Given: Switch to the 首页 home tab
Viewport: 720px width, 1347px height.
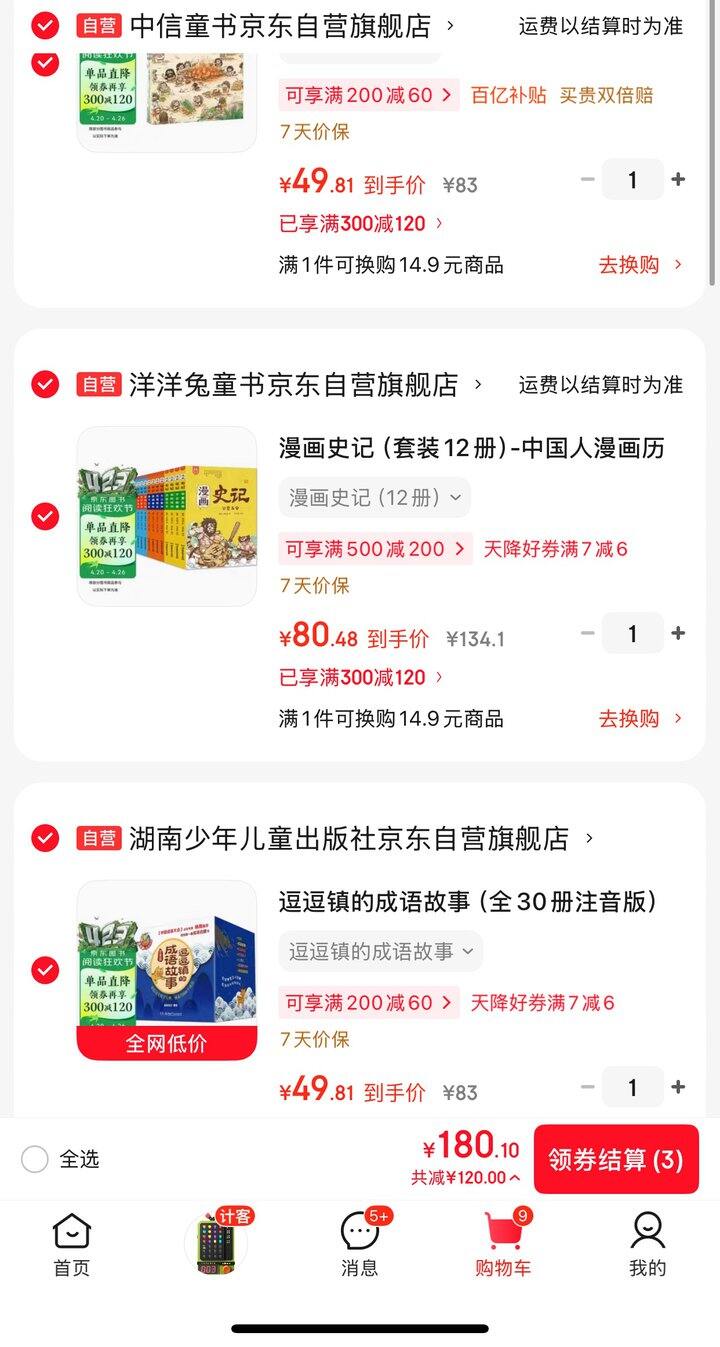Looking at the screenshot, I should pyautogui.click(x=72, y=1245).
